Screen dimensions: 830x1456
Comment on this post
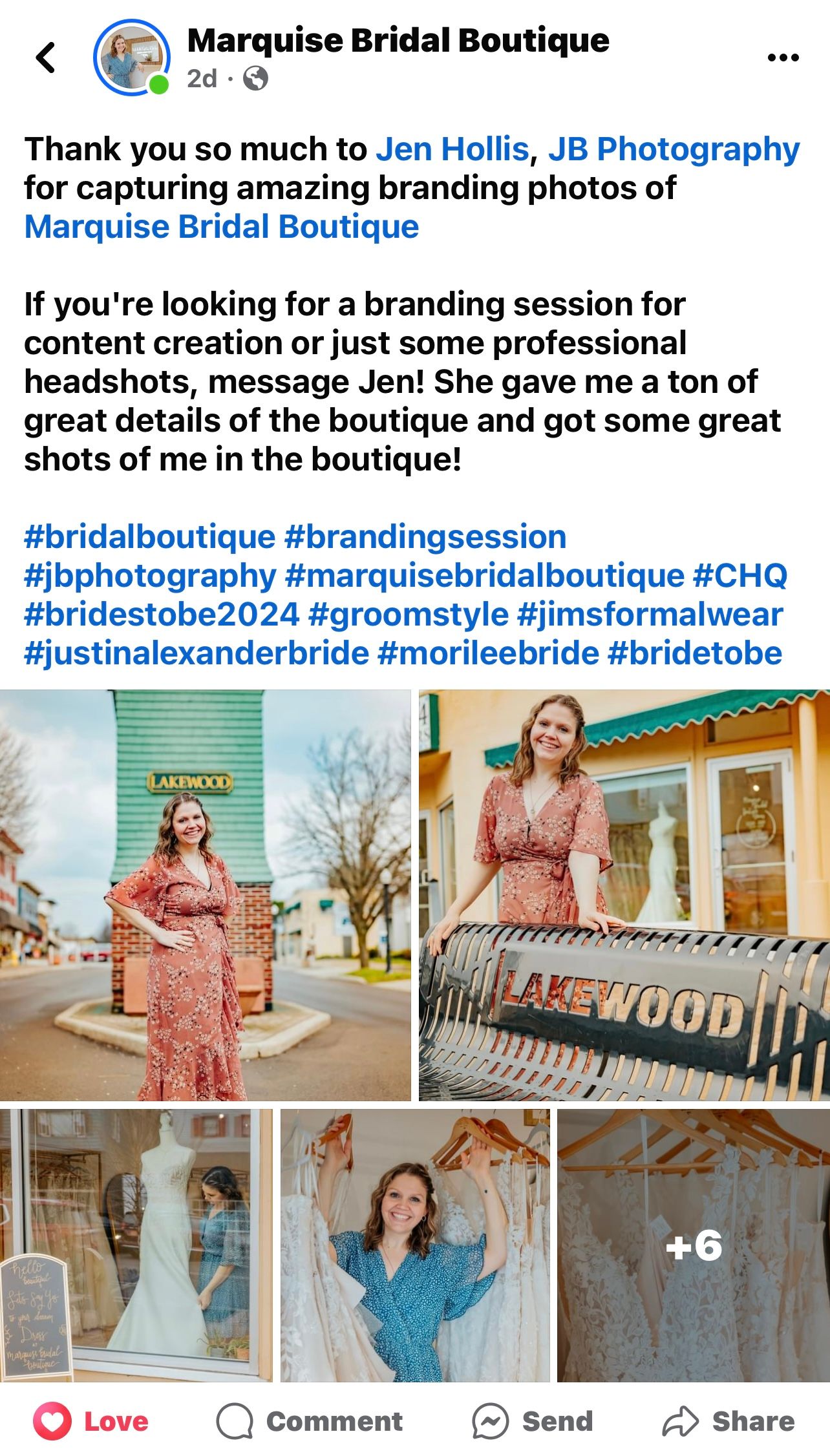[309, 1421]
